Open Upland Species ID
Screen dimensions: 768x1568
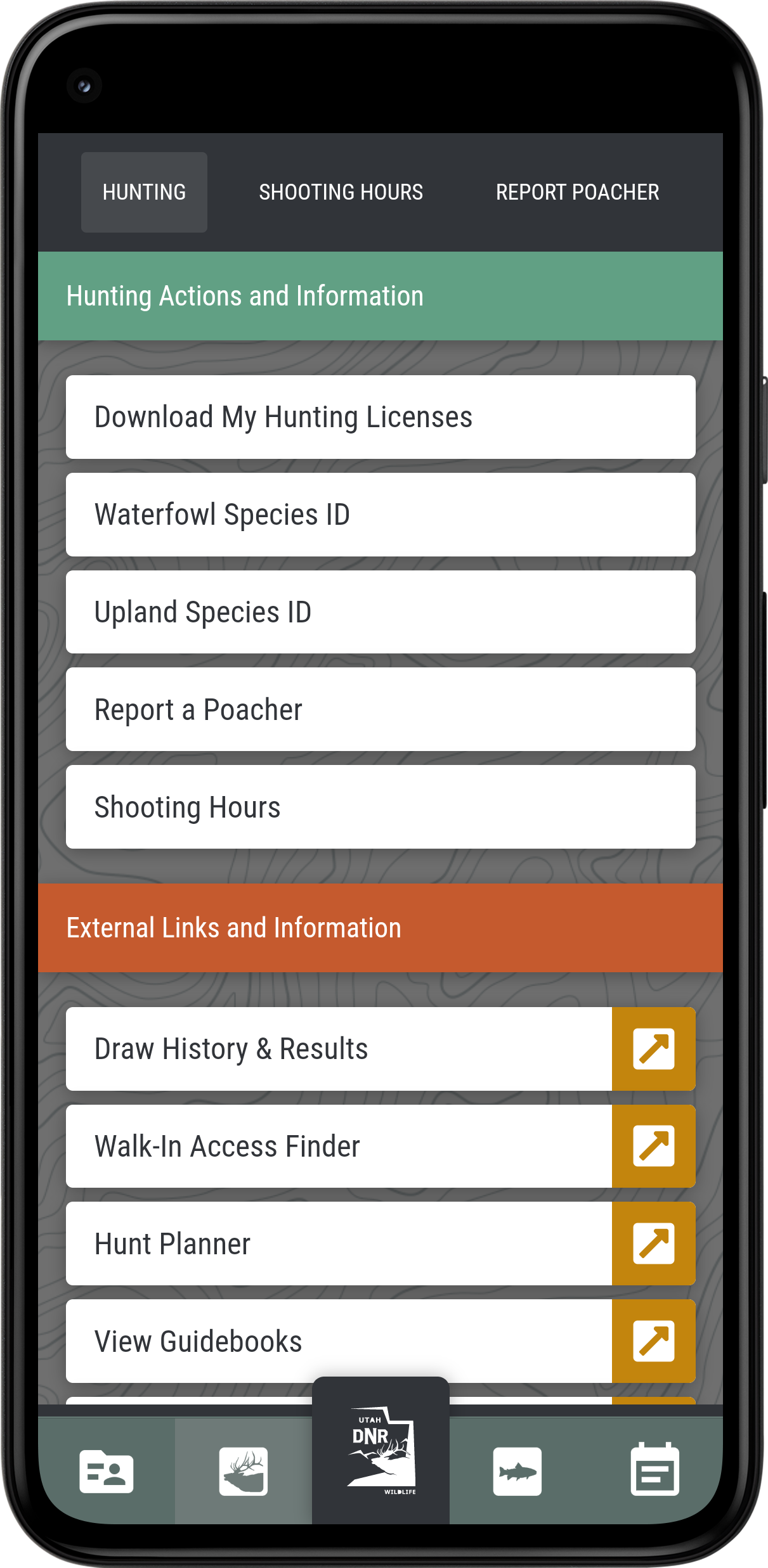(381, 612)
